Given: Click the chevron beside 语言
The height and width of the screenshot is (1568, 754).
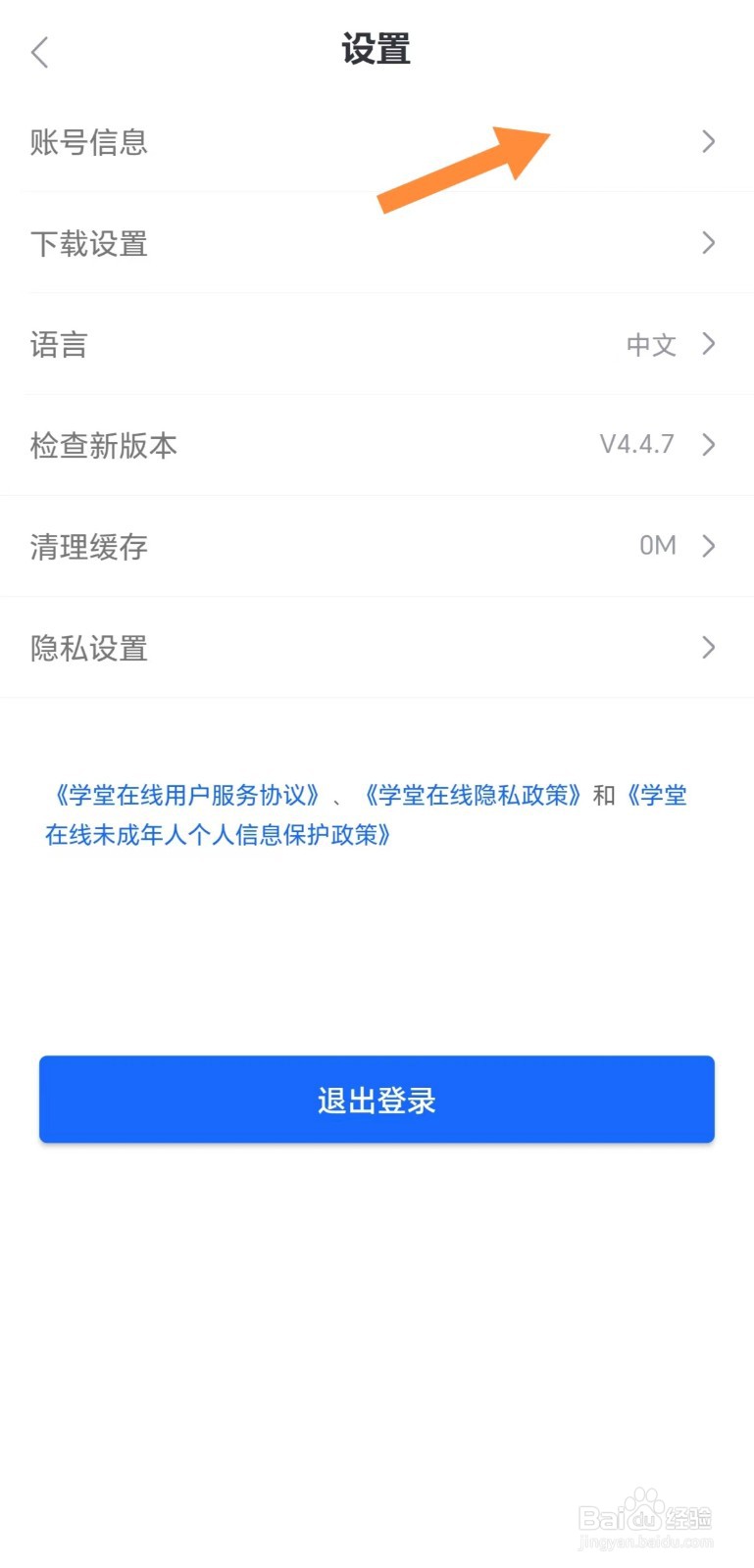Looking at the screenshot, I should tap(709, 344).
